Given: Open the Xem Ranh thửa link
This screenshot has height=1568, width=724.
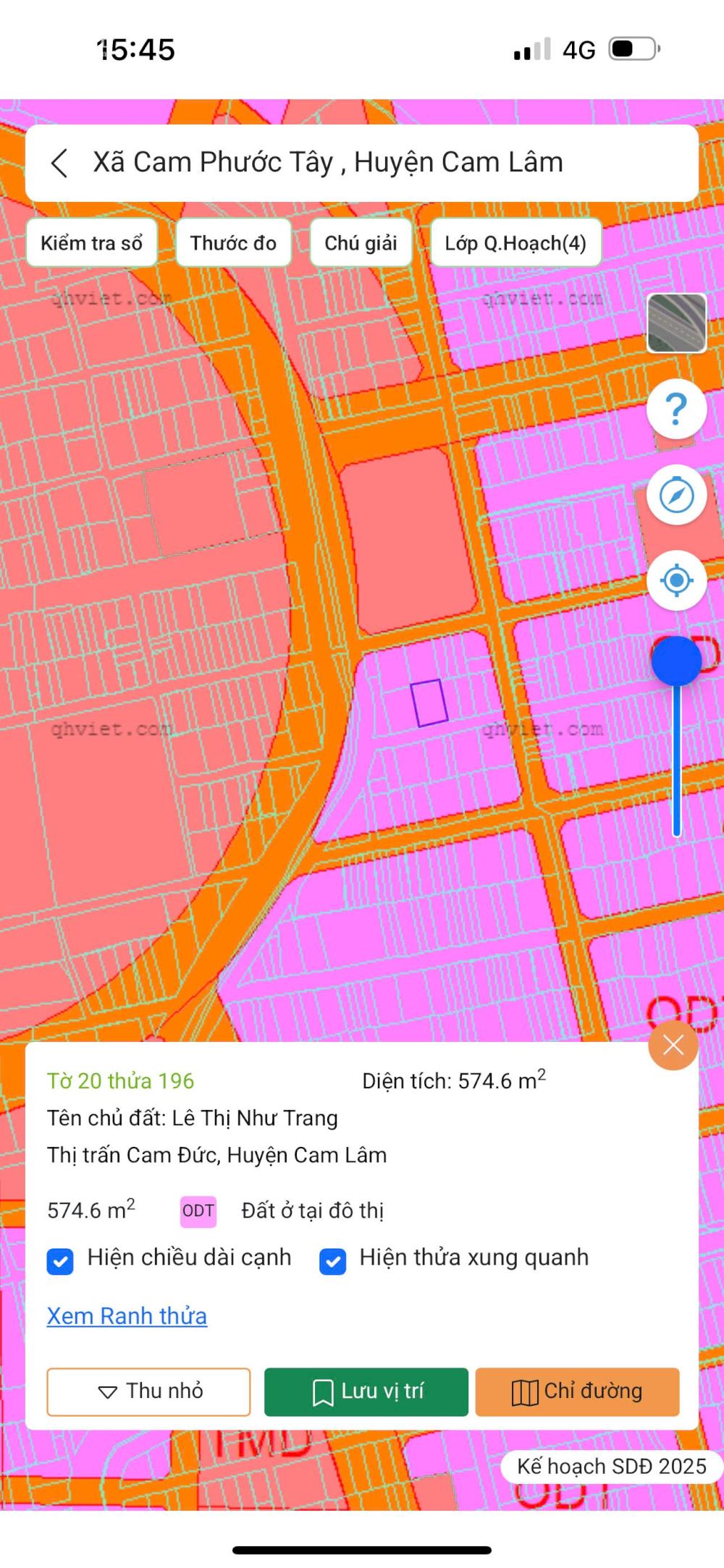Looking at the screenshot, I should pyautogui.click(x=127, y=1316).
